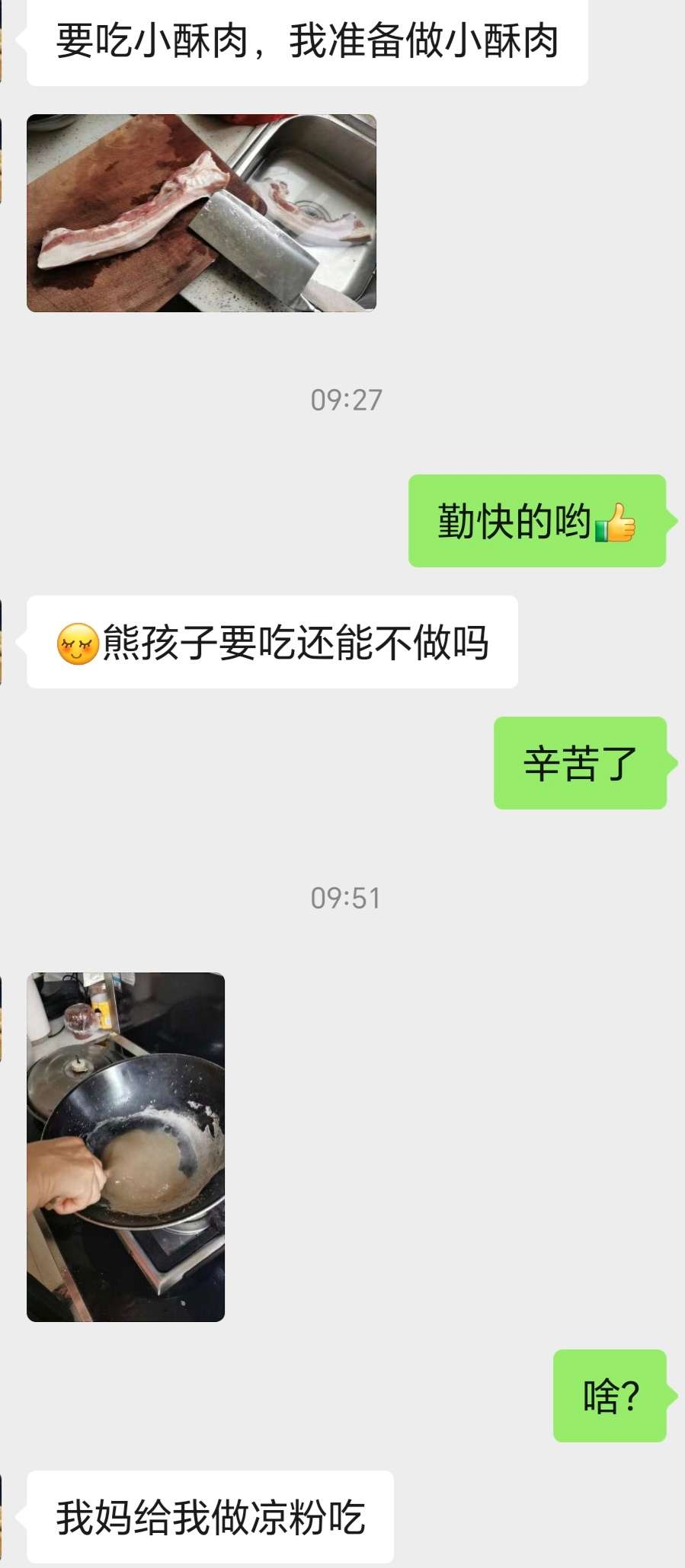
Task: Open the raw pork belly photo
Action: point(201,213)
